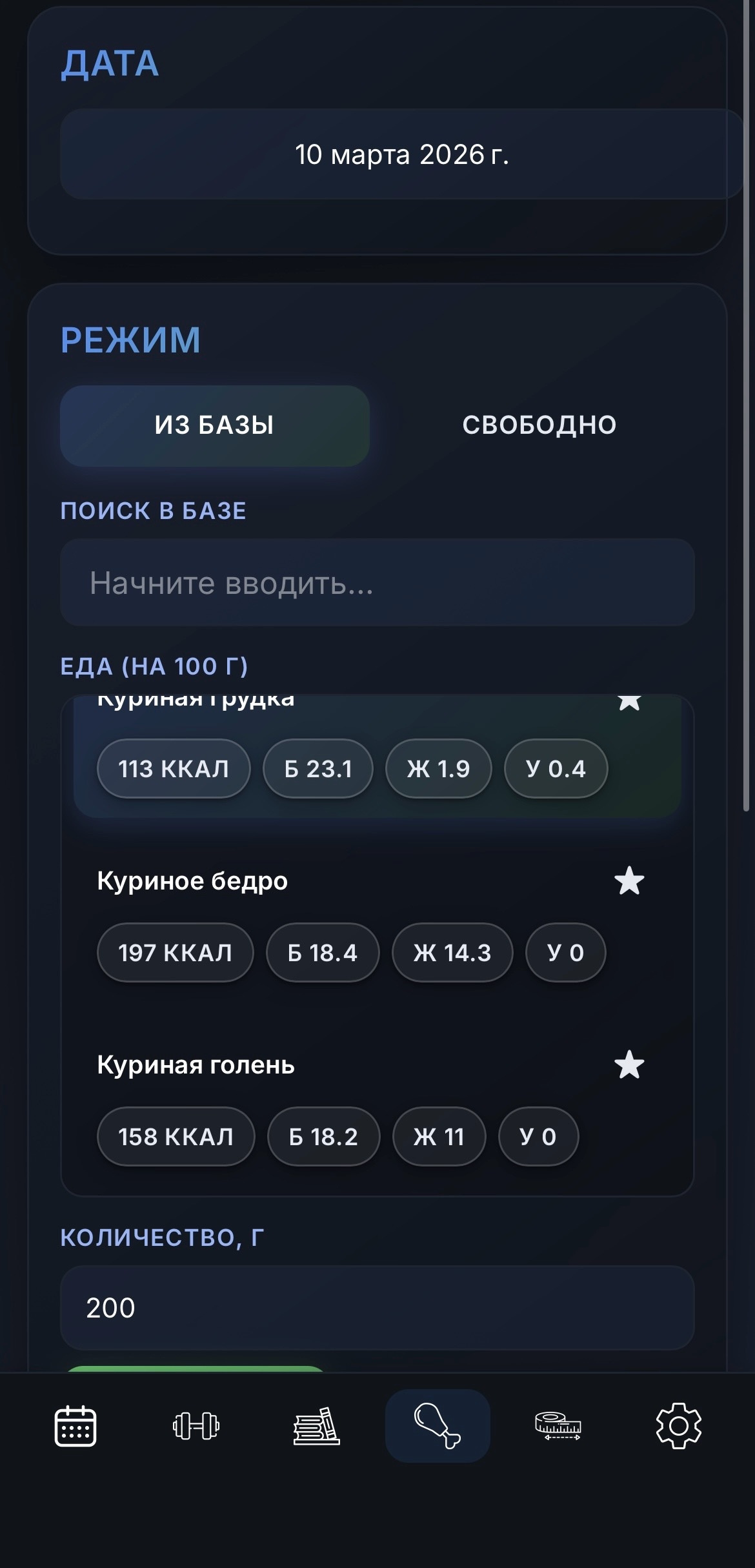Focus the Поиск в базе search field
This screenshot has width=755, height=1568.
tap(377, 582)
